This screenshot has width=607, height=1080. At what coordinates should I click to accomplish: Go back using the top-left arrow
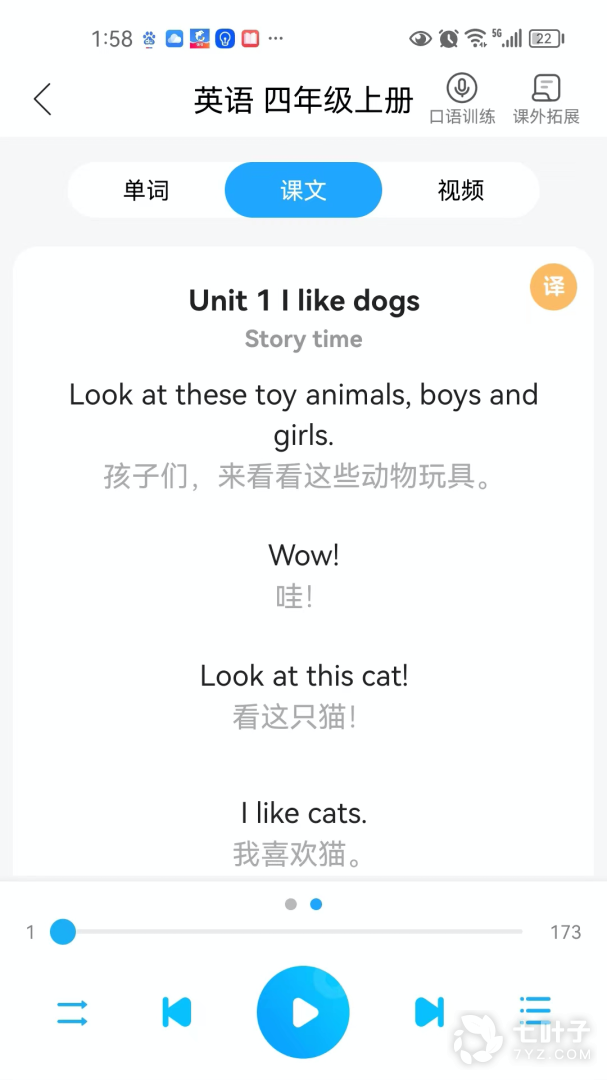click(x=42, y=99)
